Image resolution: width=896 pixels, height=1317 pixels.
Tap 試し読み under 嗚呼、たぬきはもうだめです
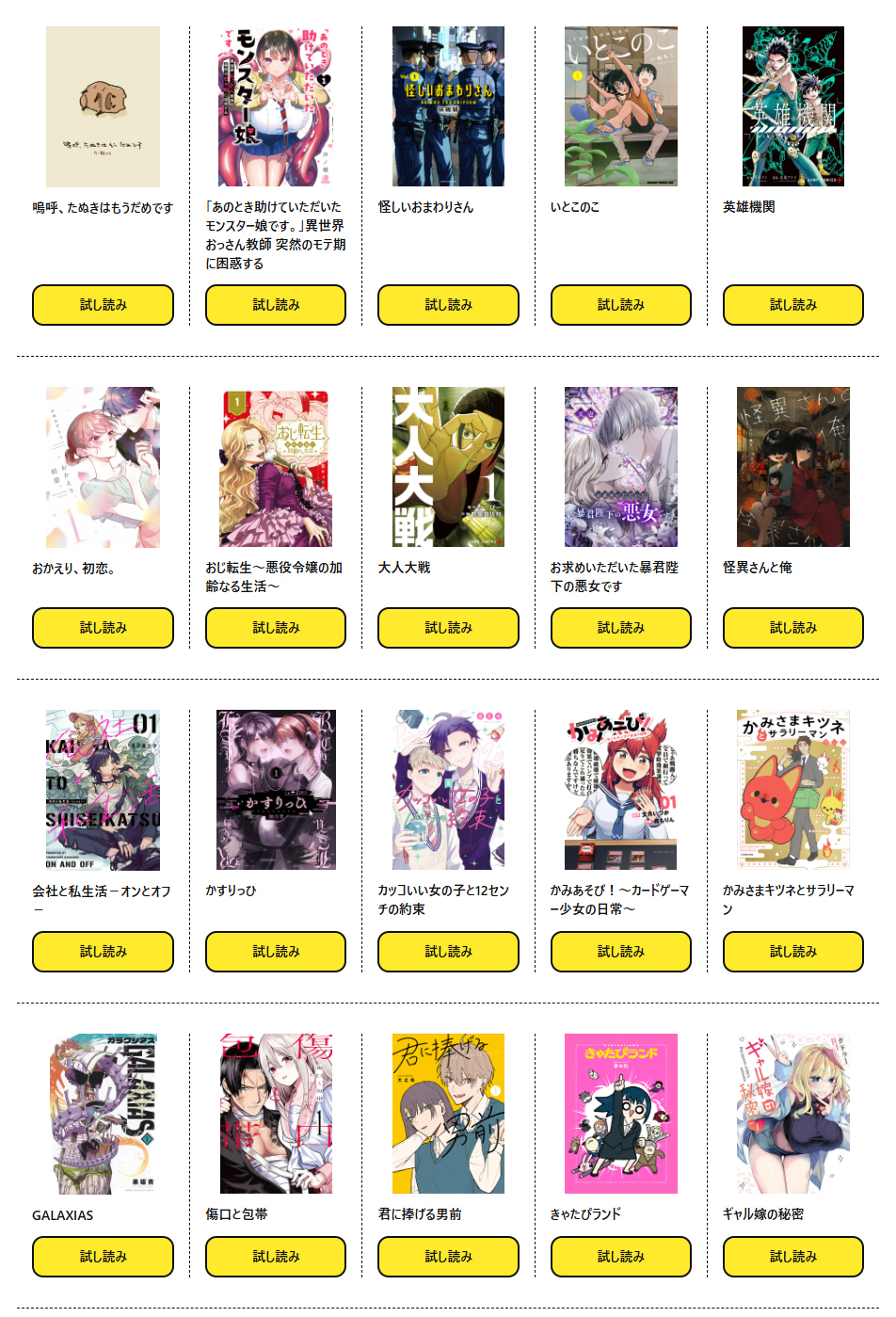click(x=103, y=305)
